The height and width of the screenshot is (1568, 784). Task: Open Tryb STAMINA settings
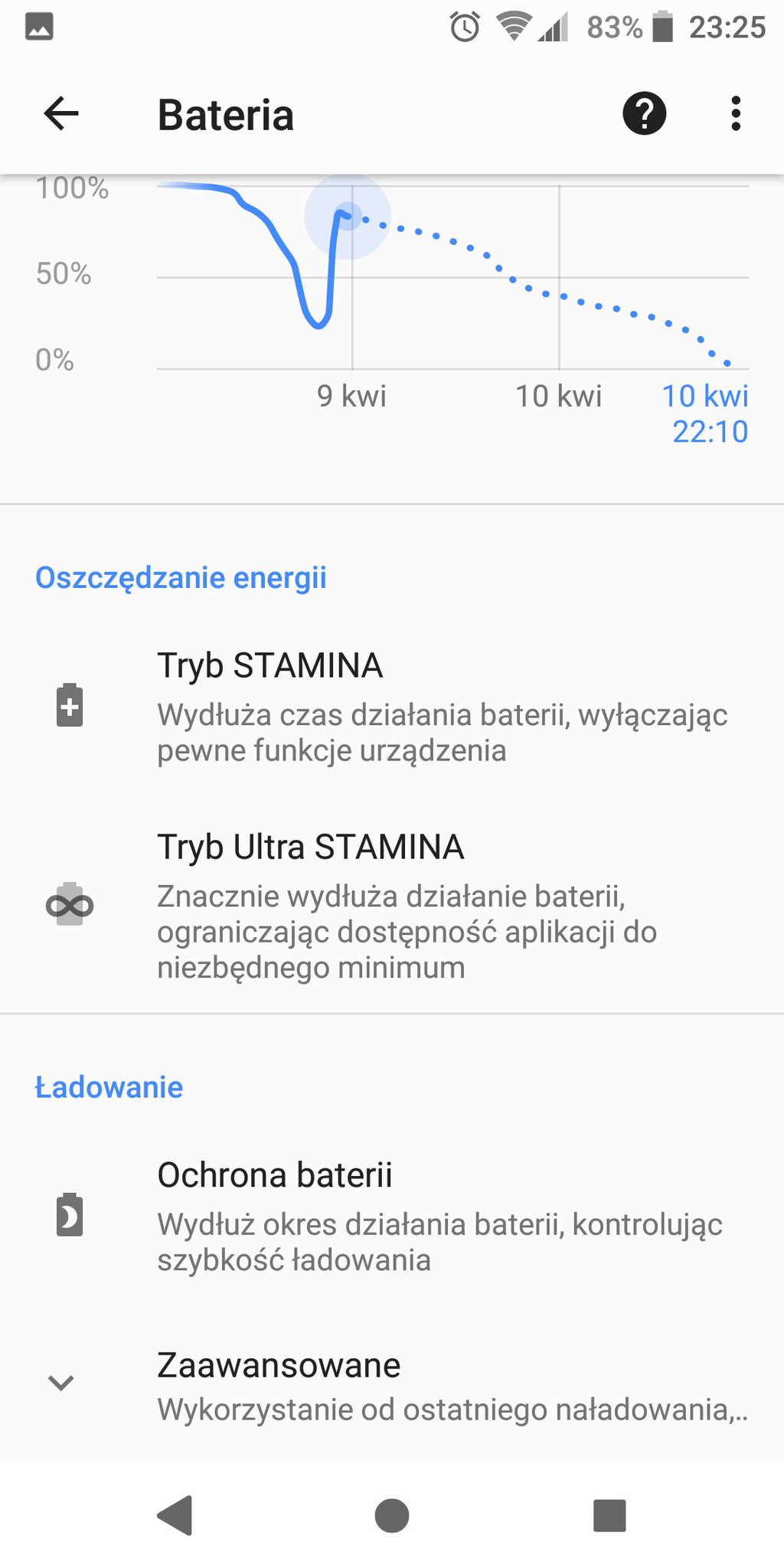(x=392, y=706)
